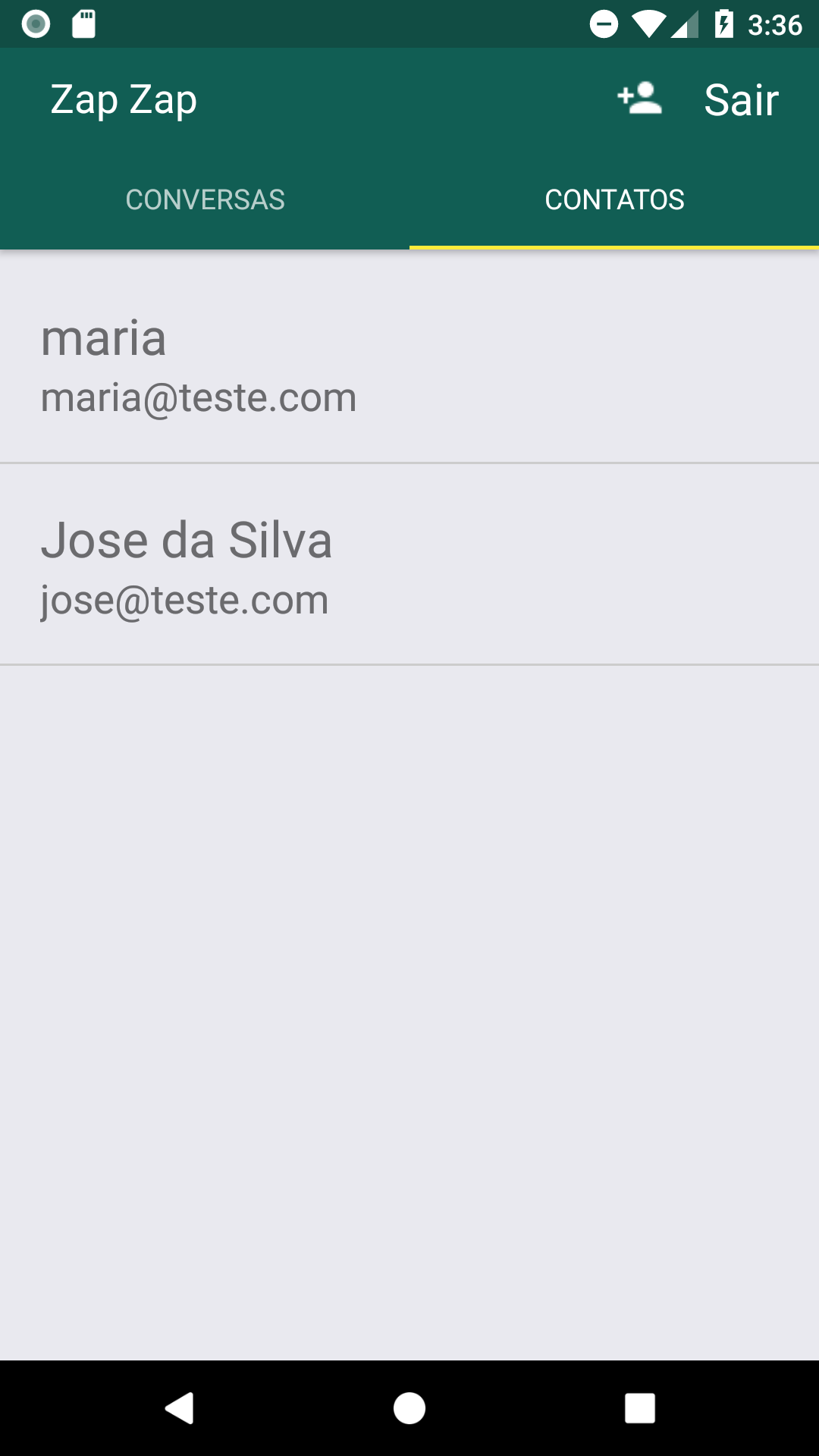Go to the home screen
Image resolution: width=819 pixels, height=1456 pixels.
[409, 1408]
